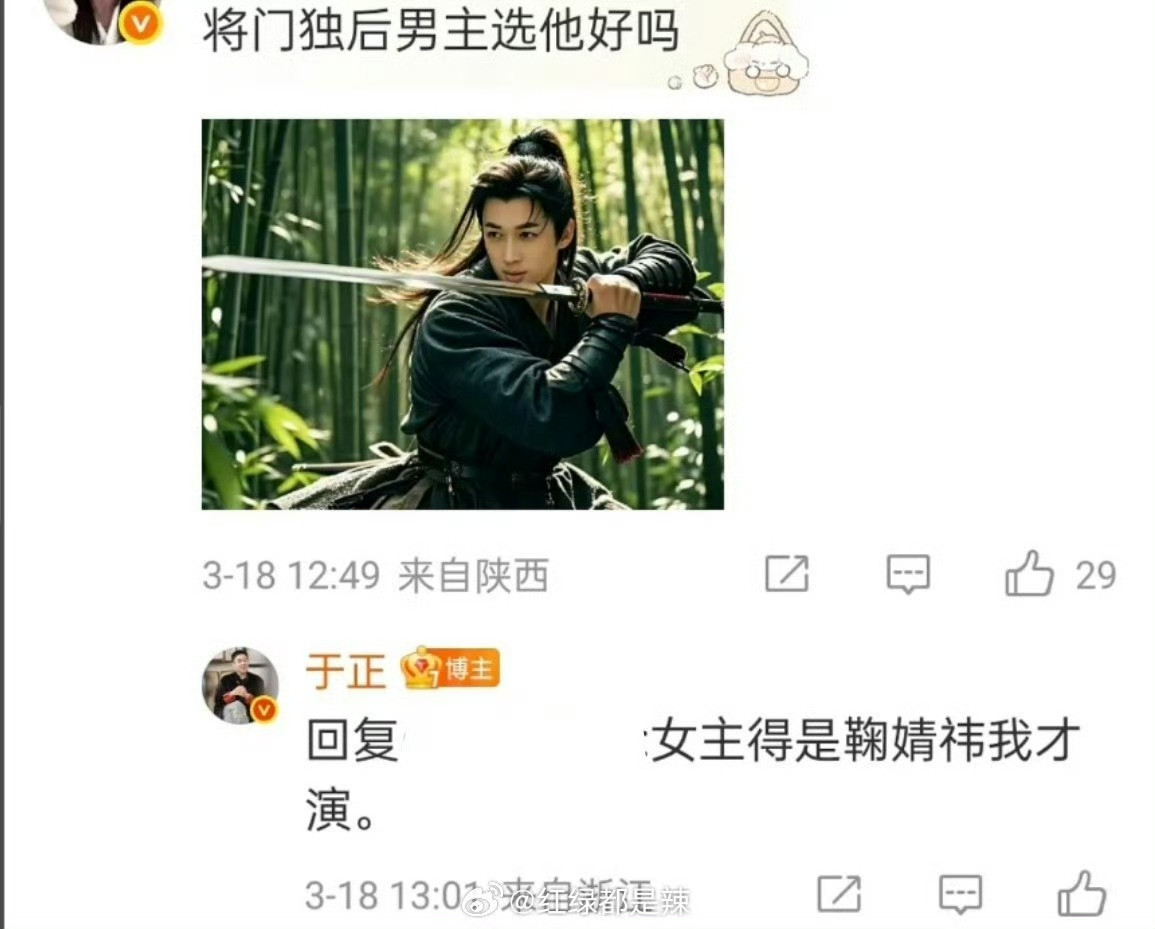Repost 于正's reply
Screen dimensions: 1155x929
[839, 894]
